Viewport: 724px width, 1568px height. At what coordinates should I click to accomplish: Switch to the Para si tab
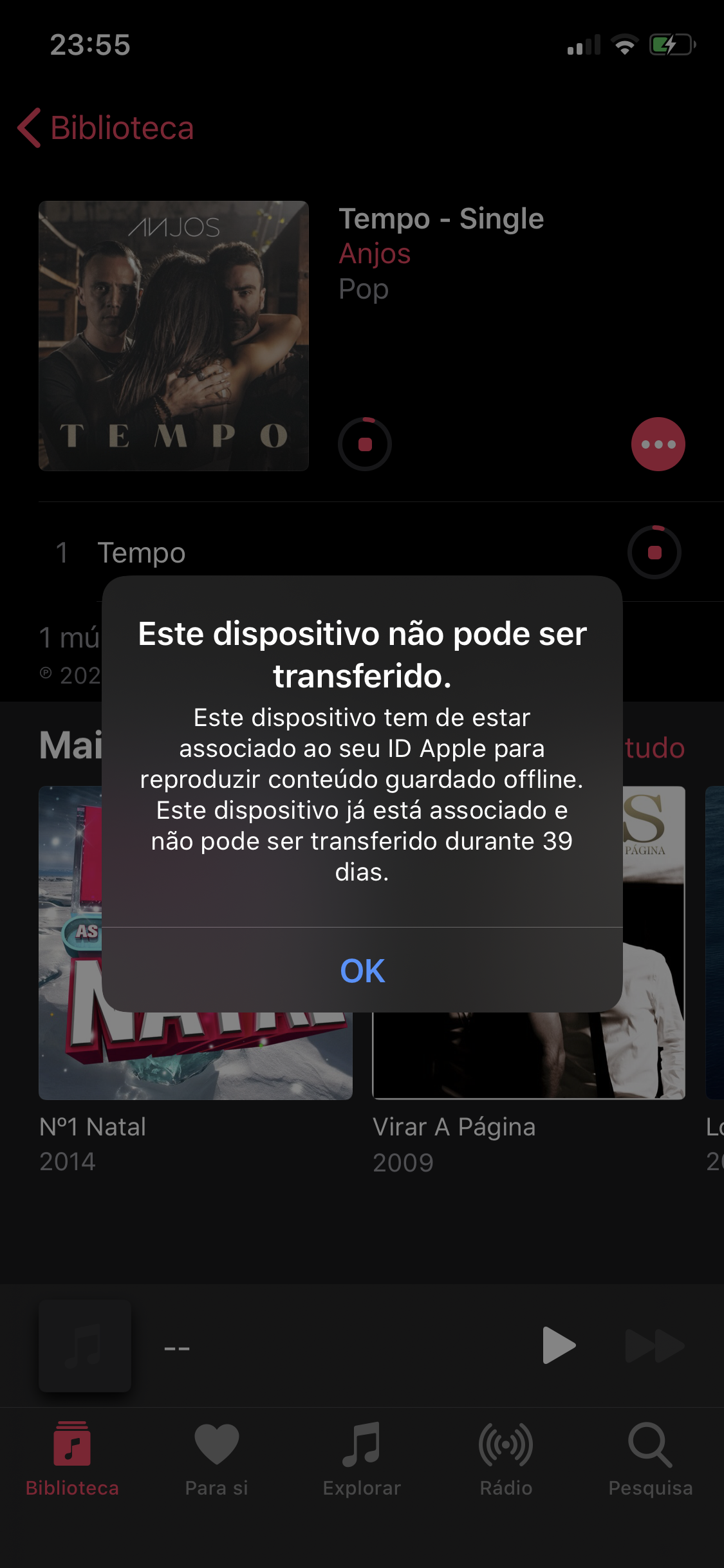coord(216,1459)
